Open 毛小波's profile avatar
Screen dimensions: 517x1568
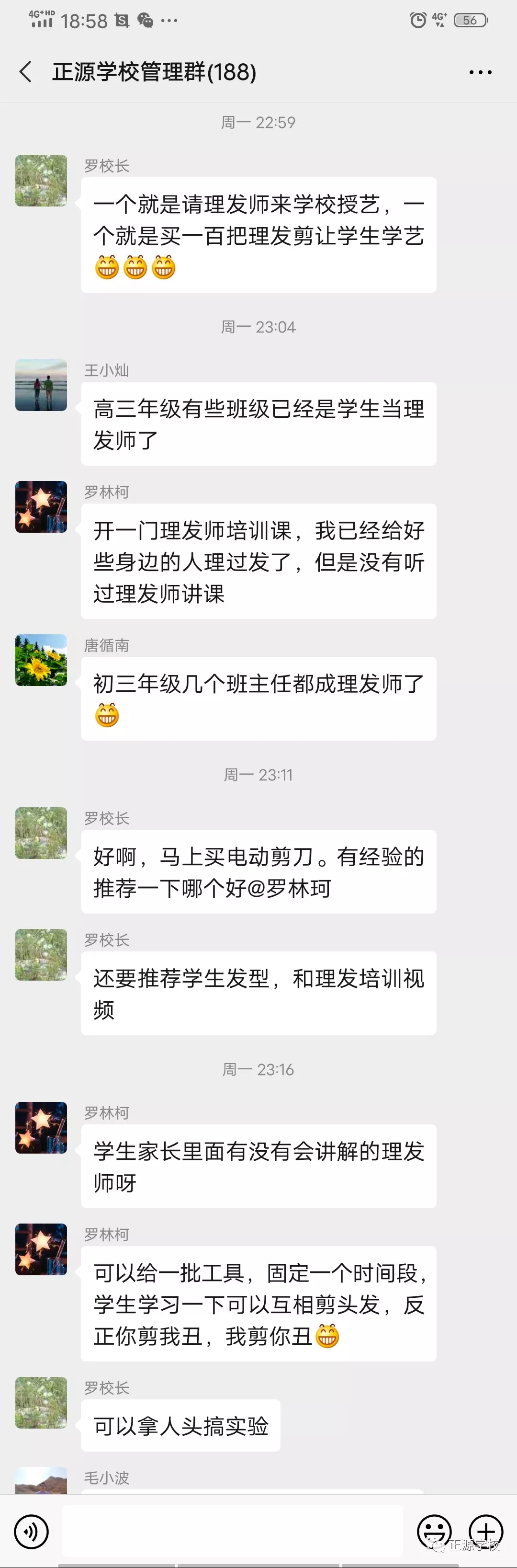point(41,1481)
